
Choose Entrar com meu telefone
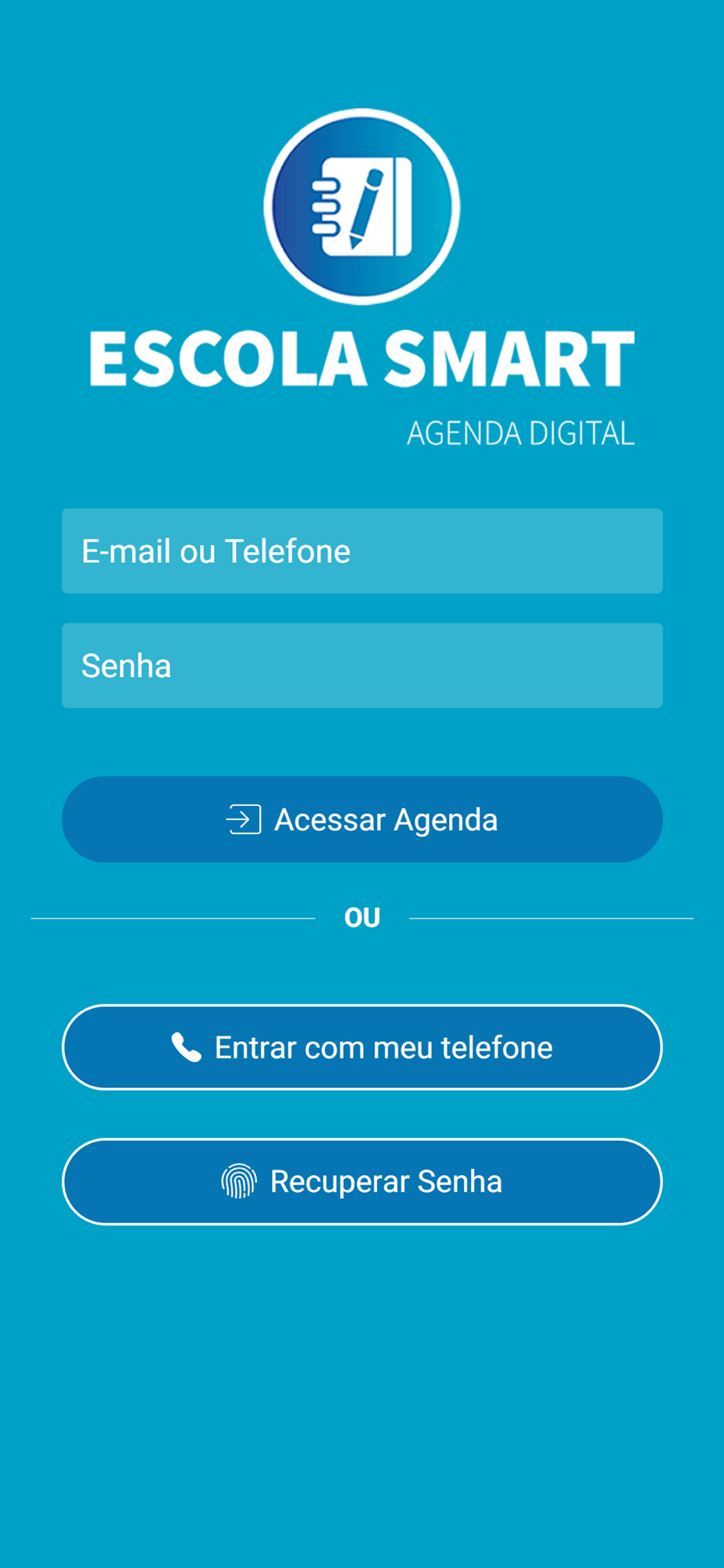click(362, 1047)
